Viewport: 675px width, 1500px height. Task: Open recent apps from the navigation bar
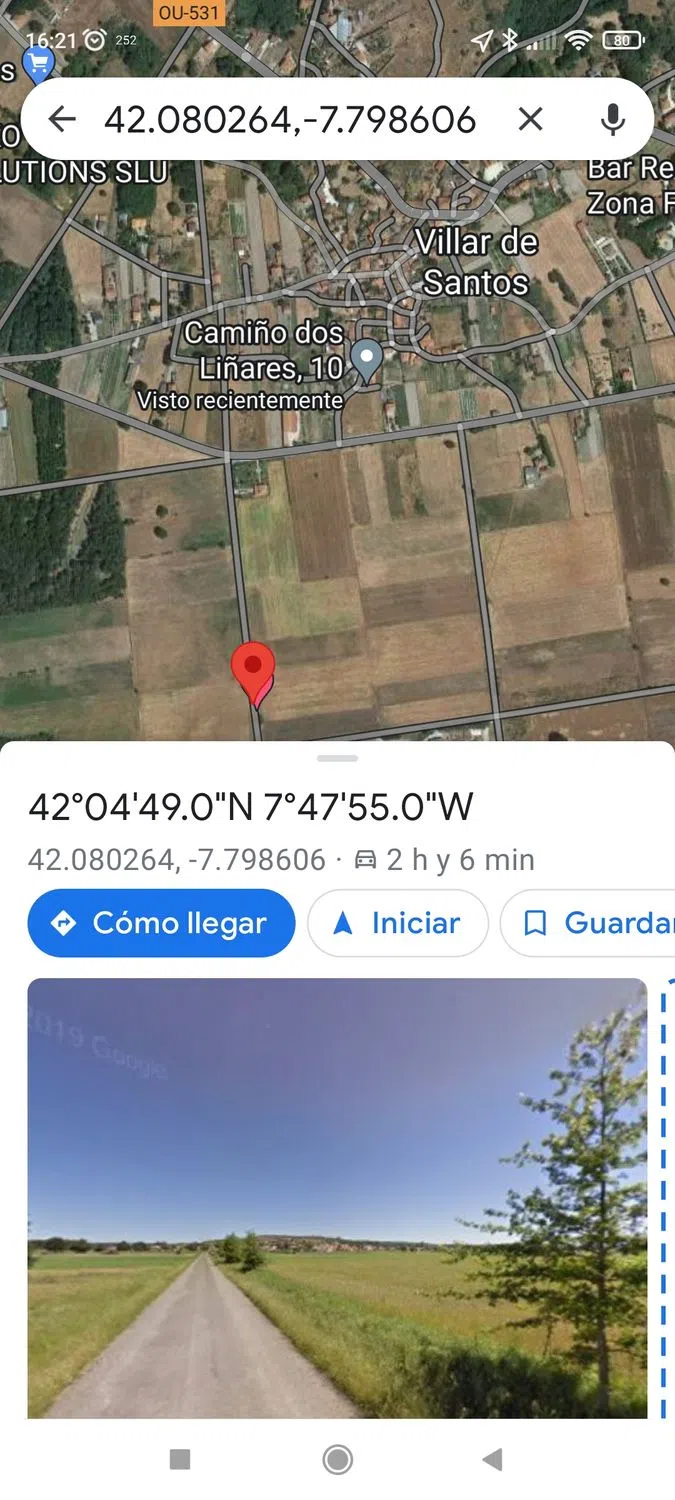180,1459
